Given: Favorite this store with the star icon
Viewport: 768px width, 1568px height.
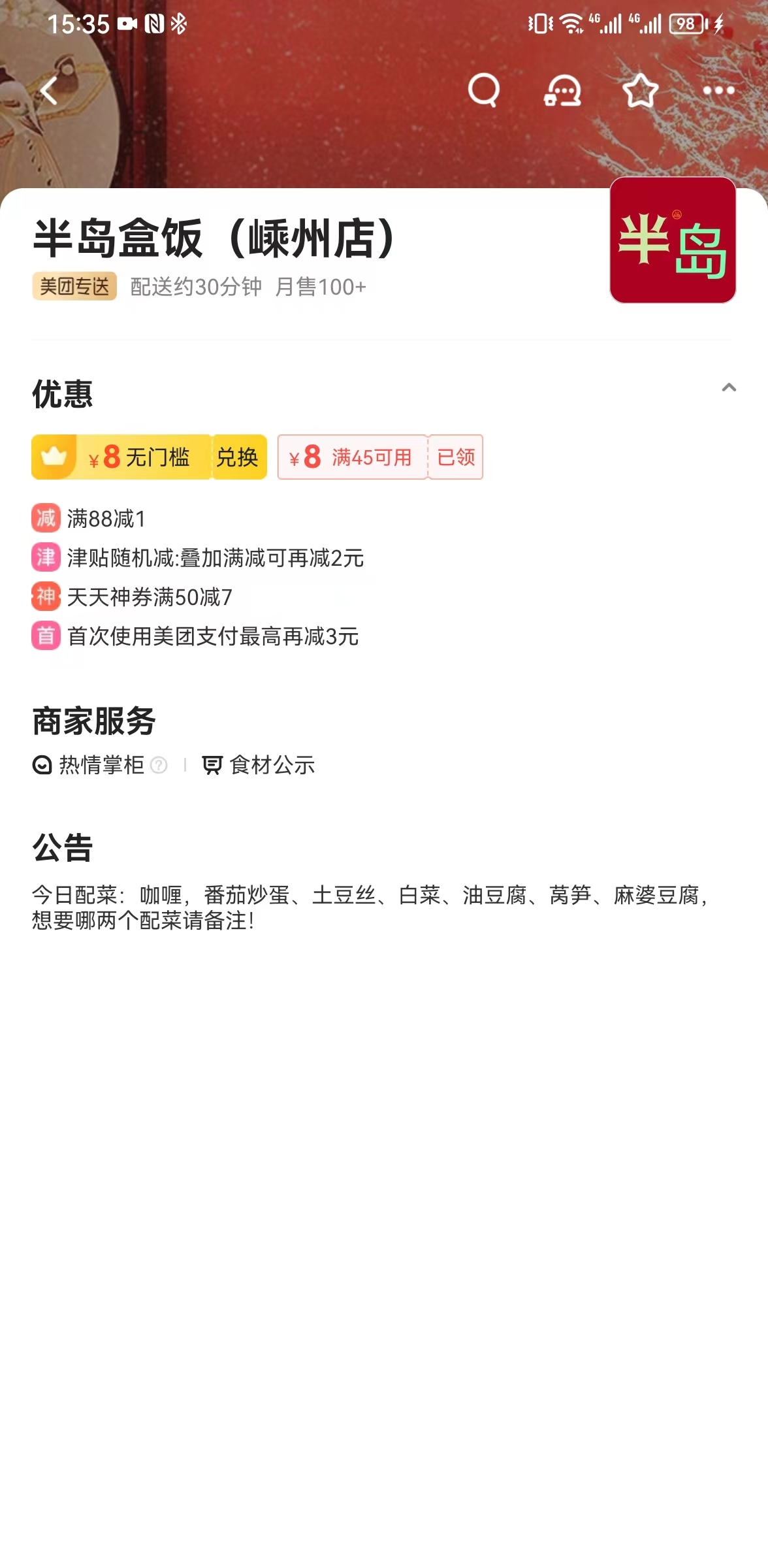Looking at the screenshot, I should click(640, 90).
